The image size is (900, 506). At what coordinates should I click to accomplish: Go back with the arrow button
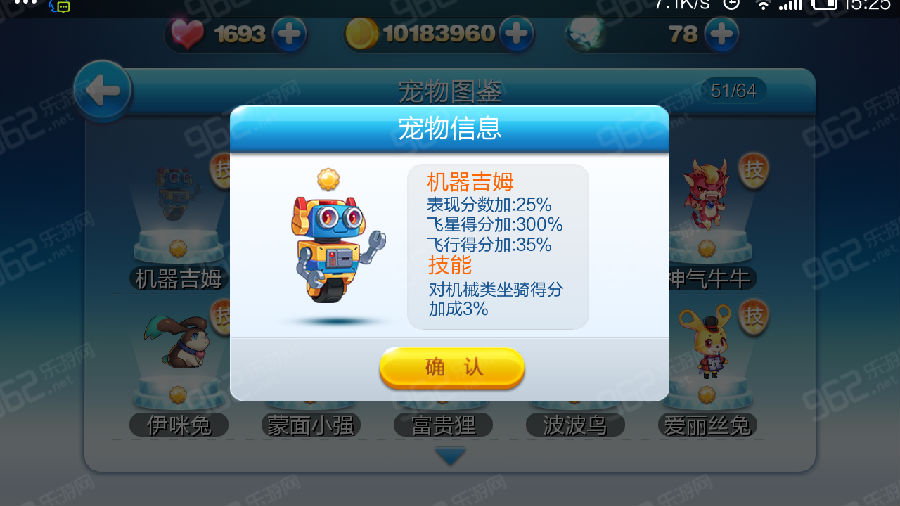(x=102, y=91)
